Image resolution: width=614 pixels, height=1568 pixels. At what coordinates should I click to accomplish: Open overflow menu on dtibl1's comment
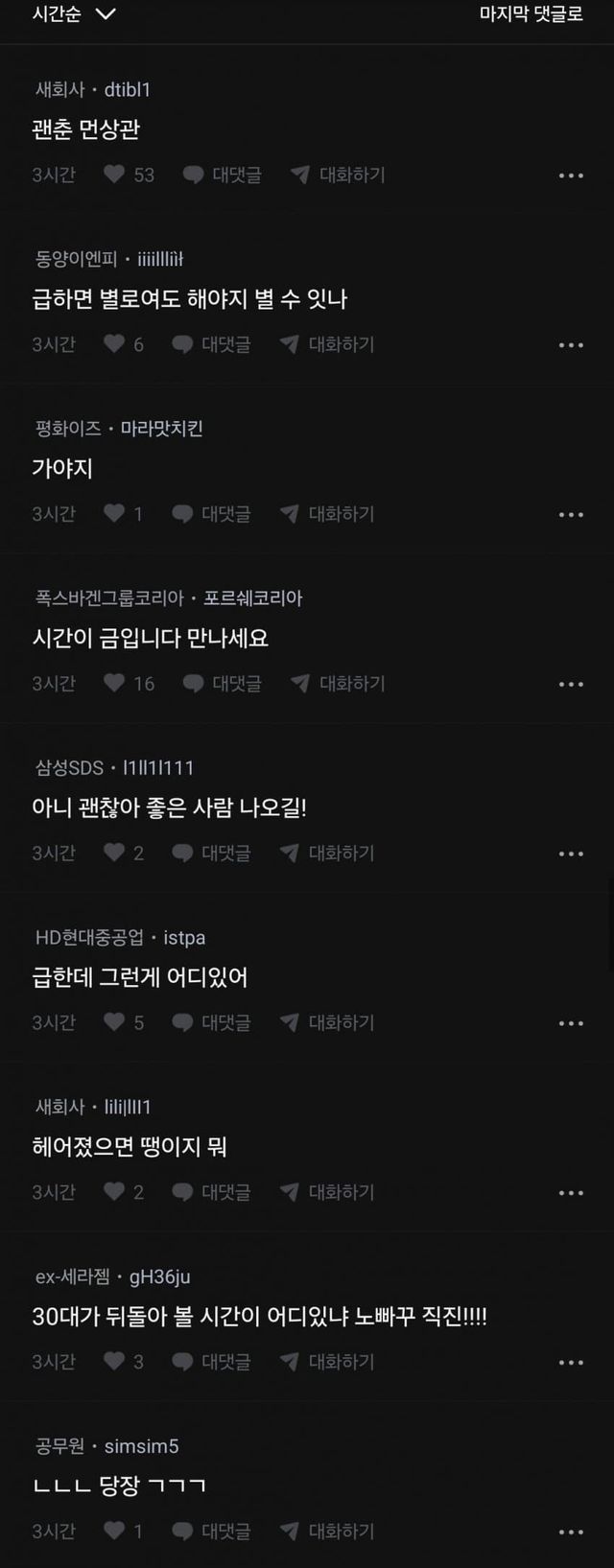point(571,176)
